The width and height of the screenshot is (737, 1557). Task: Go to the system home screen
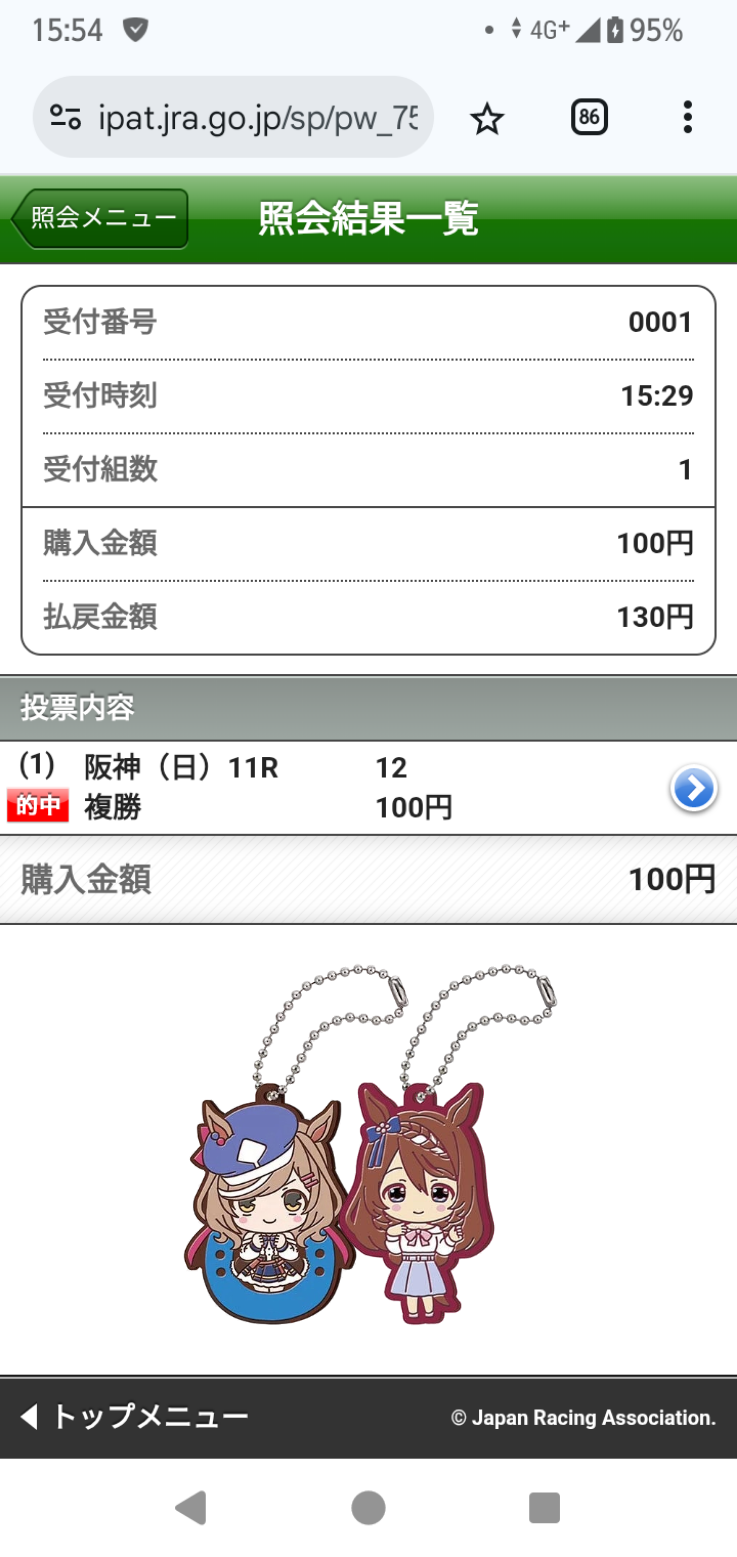click(x=368, y=1507)
